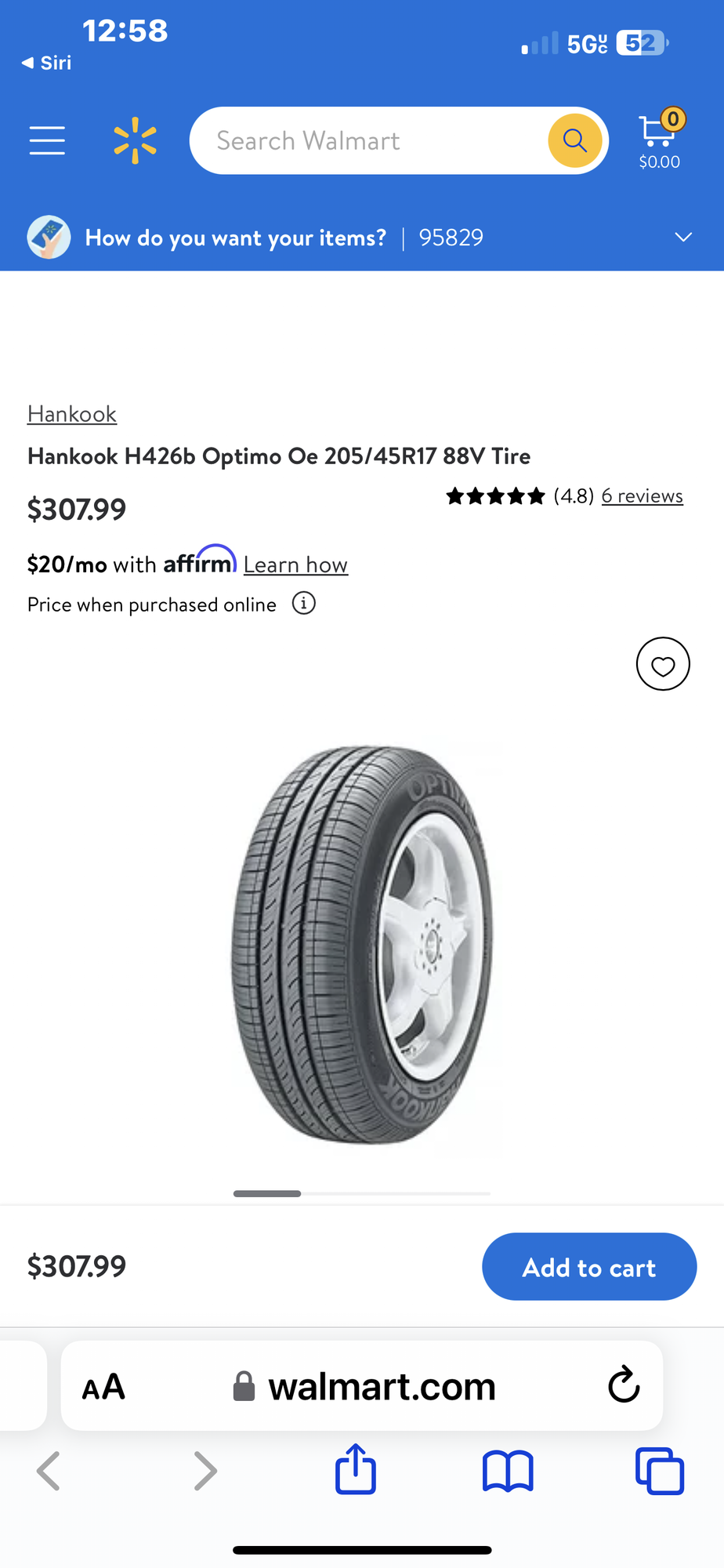Reload the walmart.com page
The width and height of the screenshot is (724, 1568).
click(624, 1385)
